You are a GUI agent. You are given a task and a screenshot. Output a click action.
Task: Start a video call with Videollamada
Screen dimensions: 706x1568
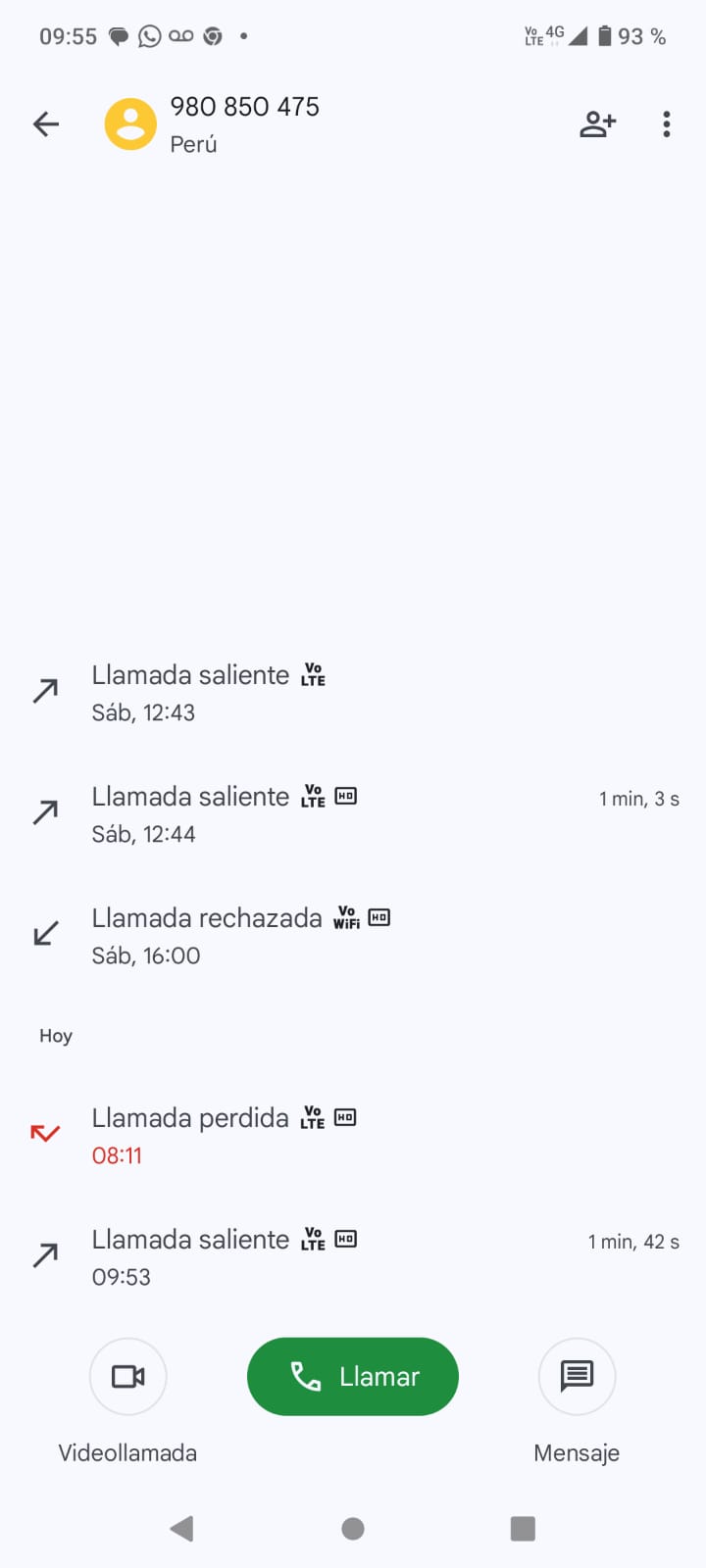pyautogui.click(x=127, y=1377)
